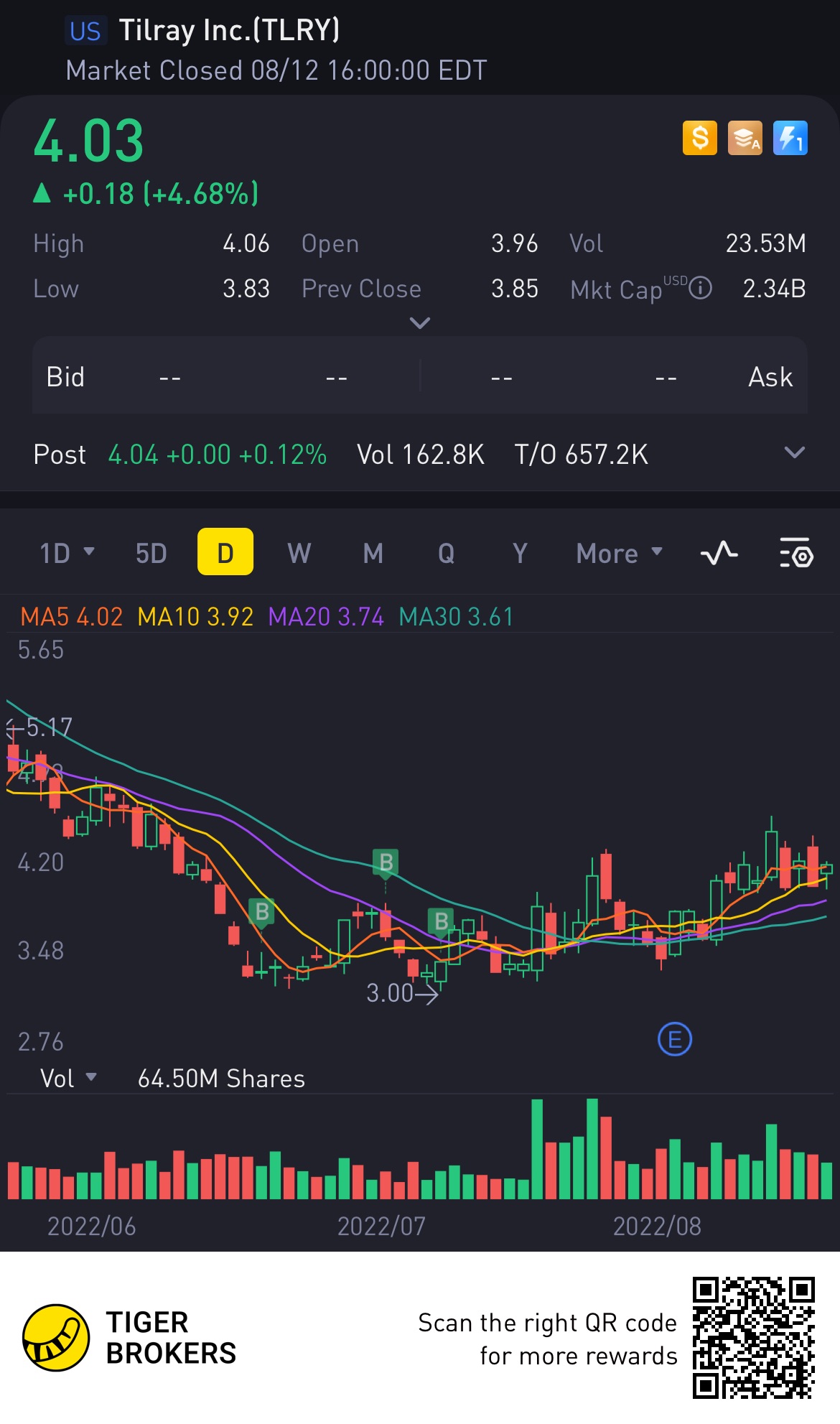Open the Mkt Cap info icon

(700, 288)
